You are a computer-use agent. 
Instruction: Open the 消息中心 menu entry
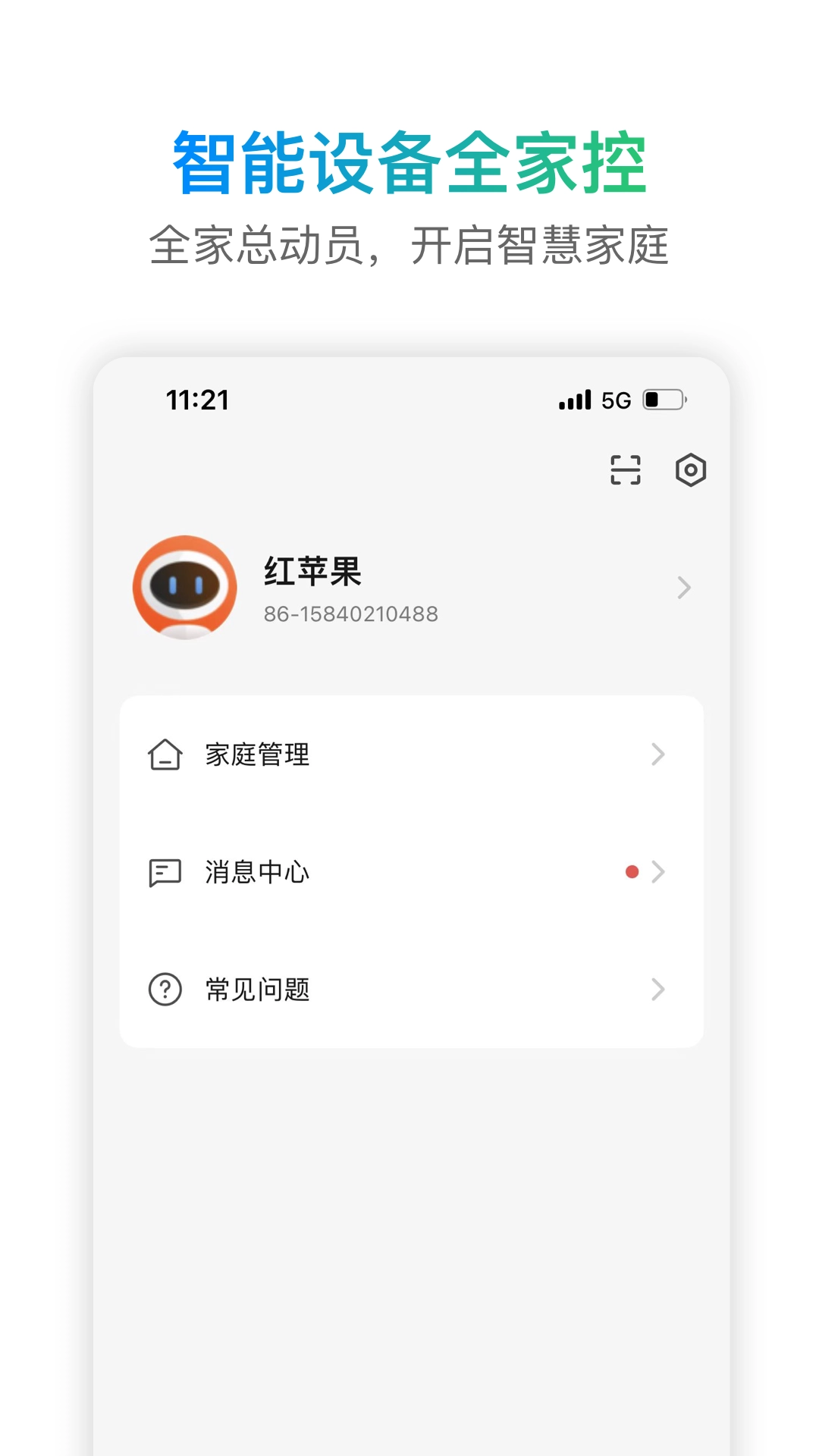pyautogui.click(x=258, y=872)
